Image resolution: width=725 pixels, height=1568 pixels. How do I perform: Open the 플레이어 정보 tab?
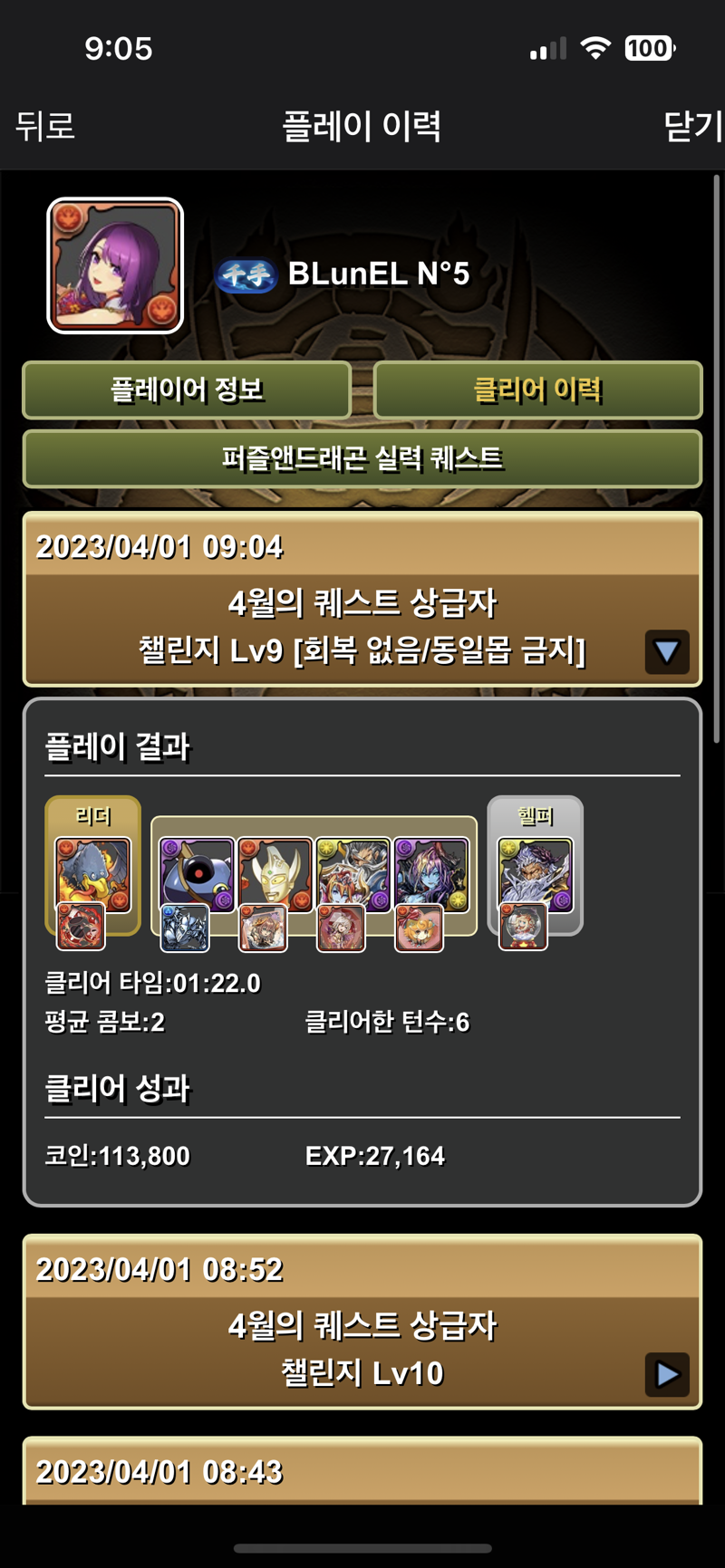[187, 390]
